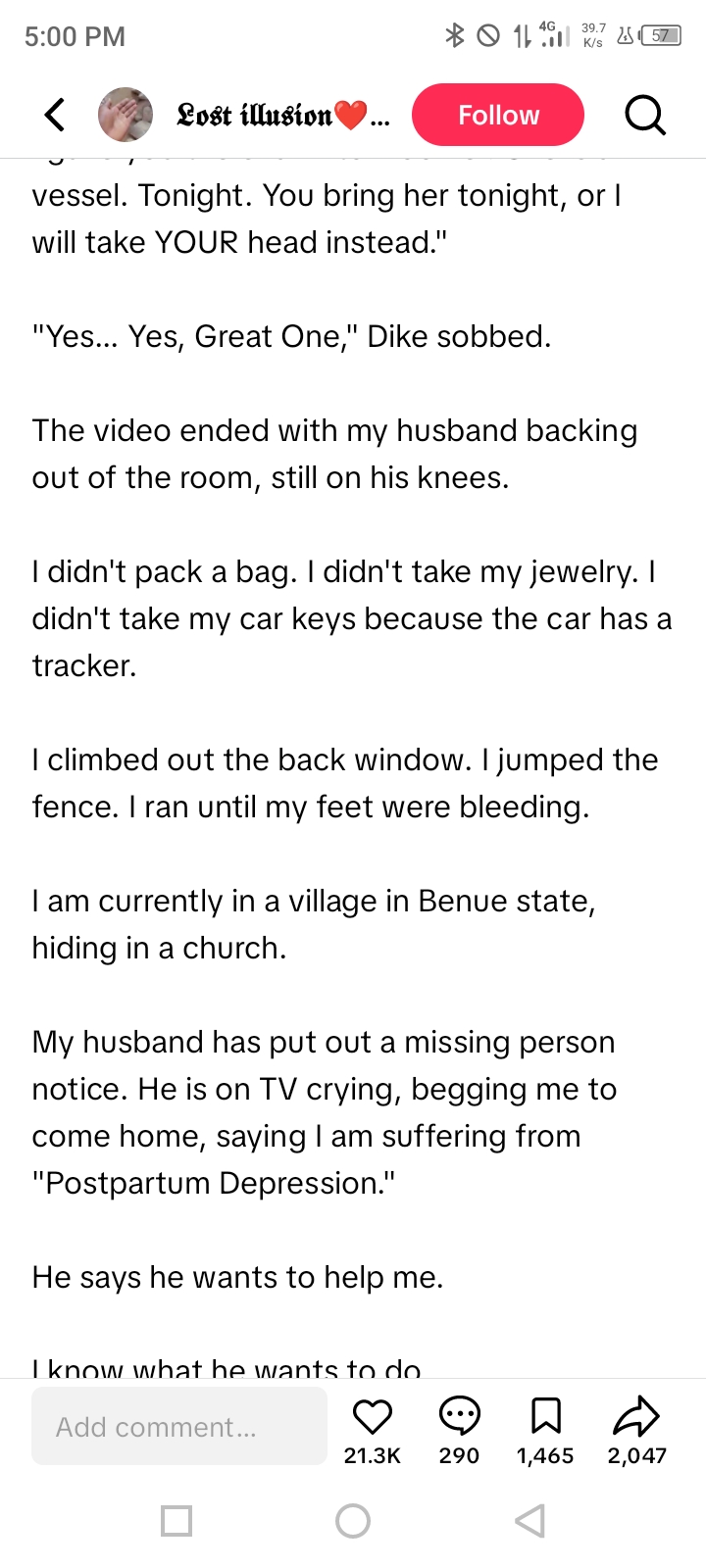Image resolution: width=706 pixels, height=1568 pixels.
Task: Tap the Add comment field
Action: coord(179,1426)
